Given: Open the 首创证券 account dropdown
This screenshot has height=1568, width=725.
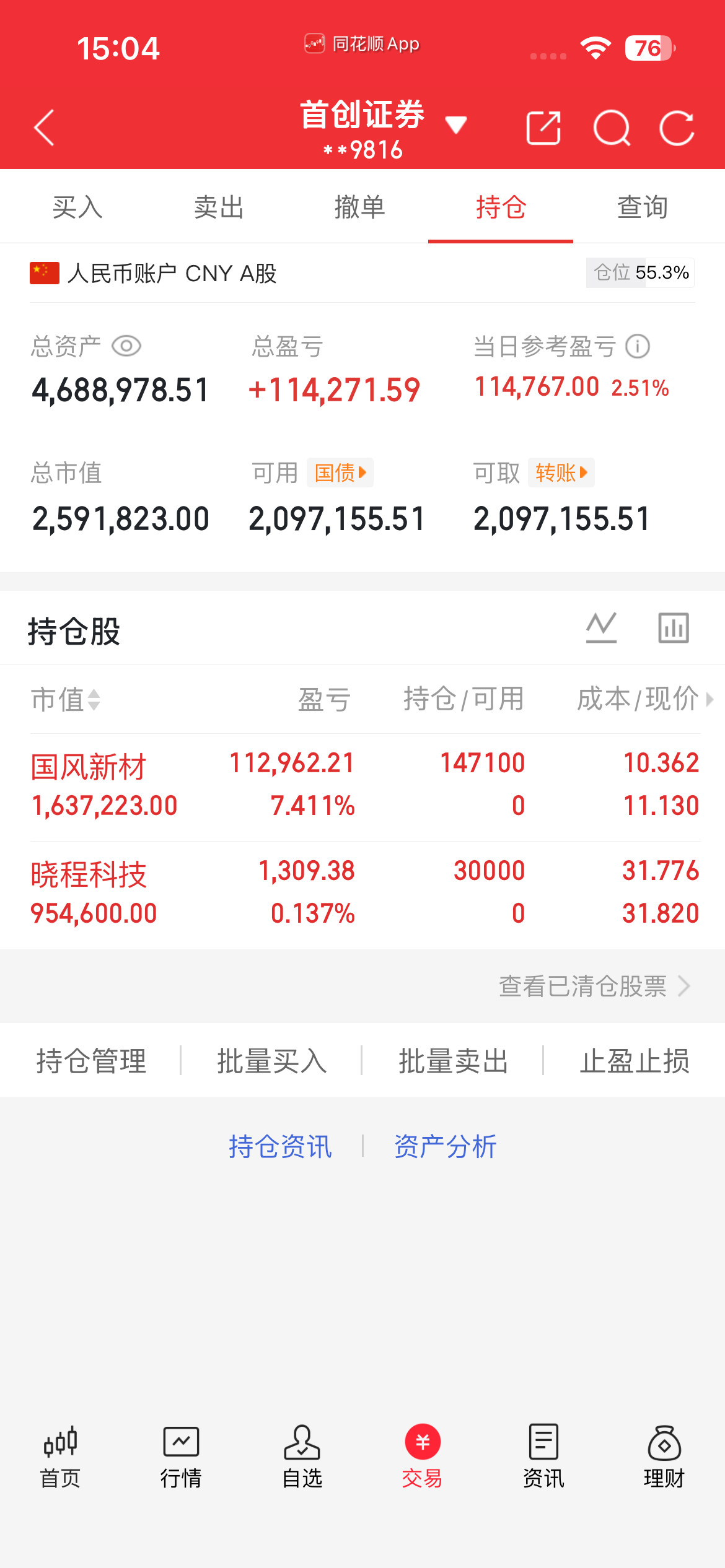Looking at the screenshot, I should 455,124.
